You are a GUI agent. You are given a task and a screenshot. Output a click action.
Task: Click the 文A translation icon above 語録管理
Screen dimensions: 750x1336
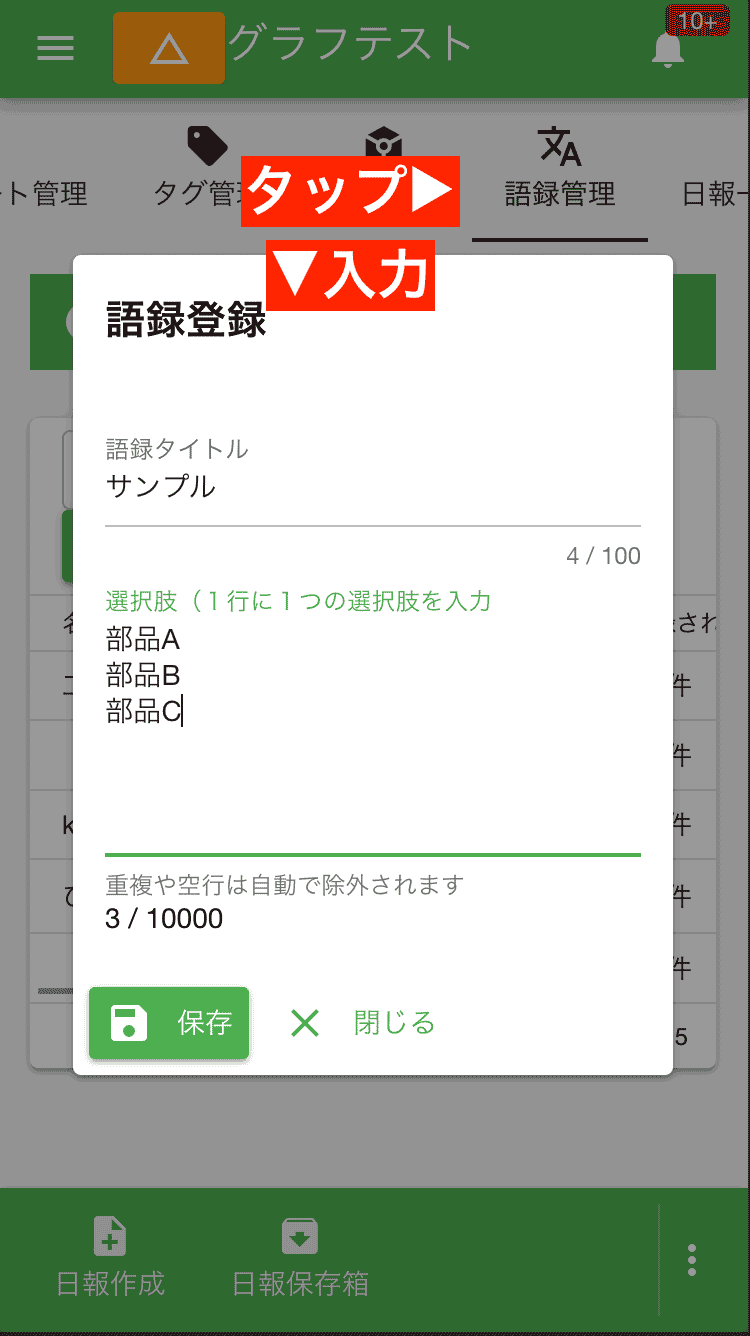tap(558, 145)
